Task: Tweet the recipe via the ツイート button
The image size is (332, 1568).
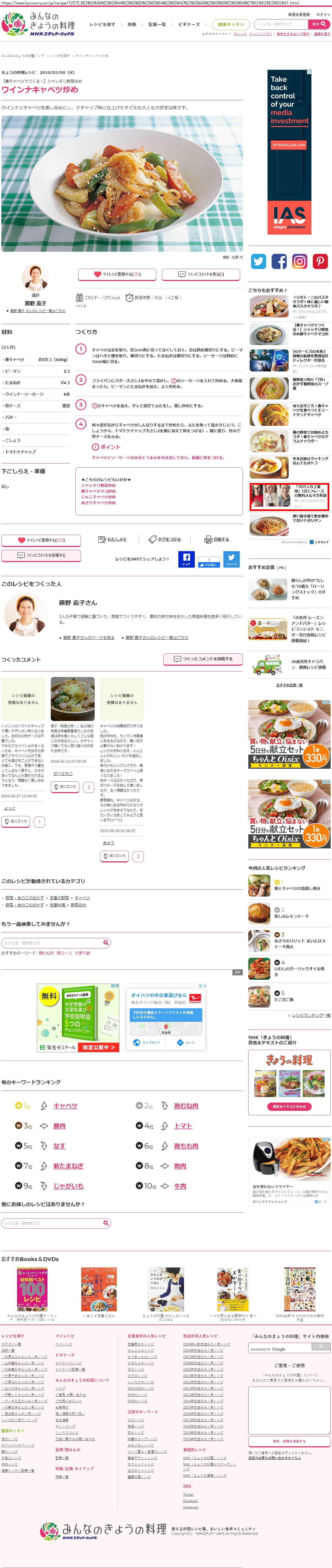Action: coord(231,559)
